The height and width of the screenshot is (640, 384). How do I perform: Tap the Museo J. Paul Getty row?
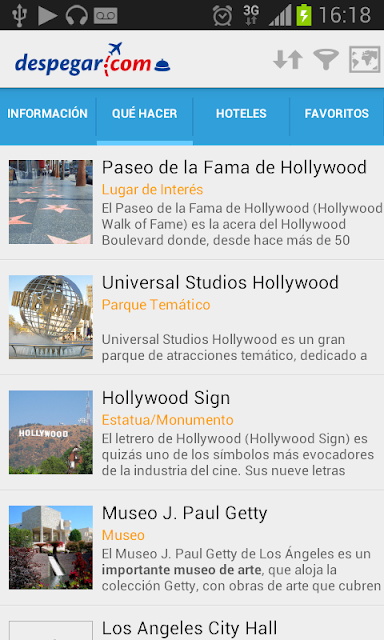click(x=192, y=547)
